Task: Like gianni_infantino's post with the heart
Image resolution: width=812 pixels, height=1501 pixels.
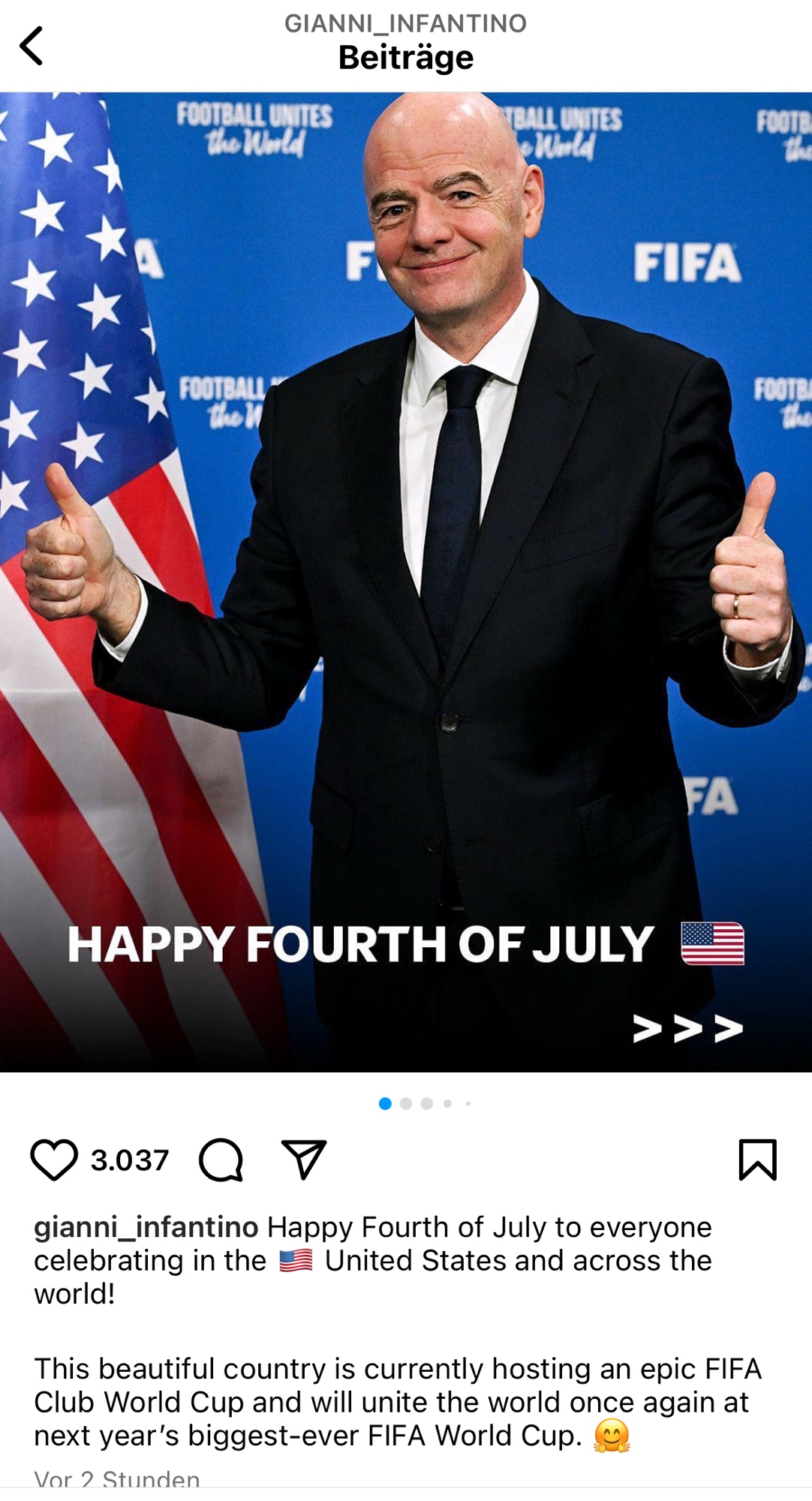Action: tap(54, 1160)
